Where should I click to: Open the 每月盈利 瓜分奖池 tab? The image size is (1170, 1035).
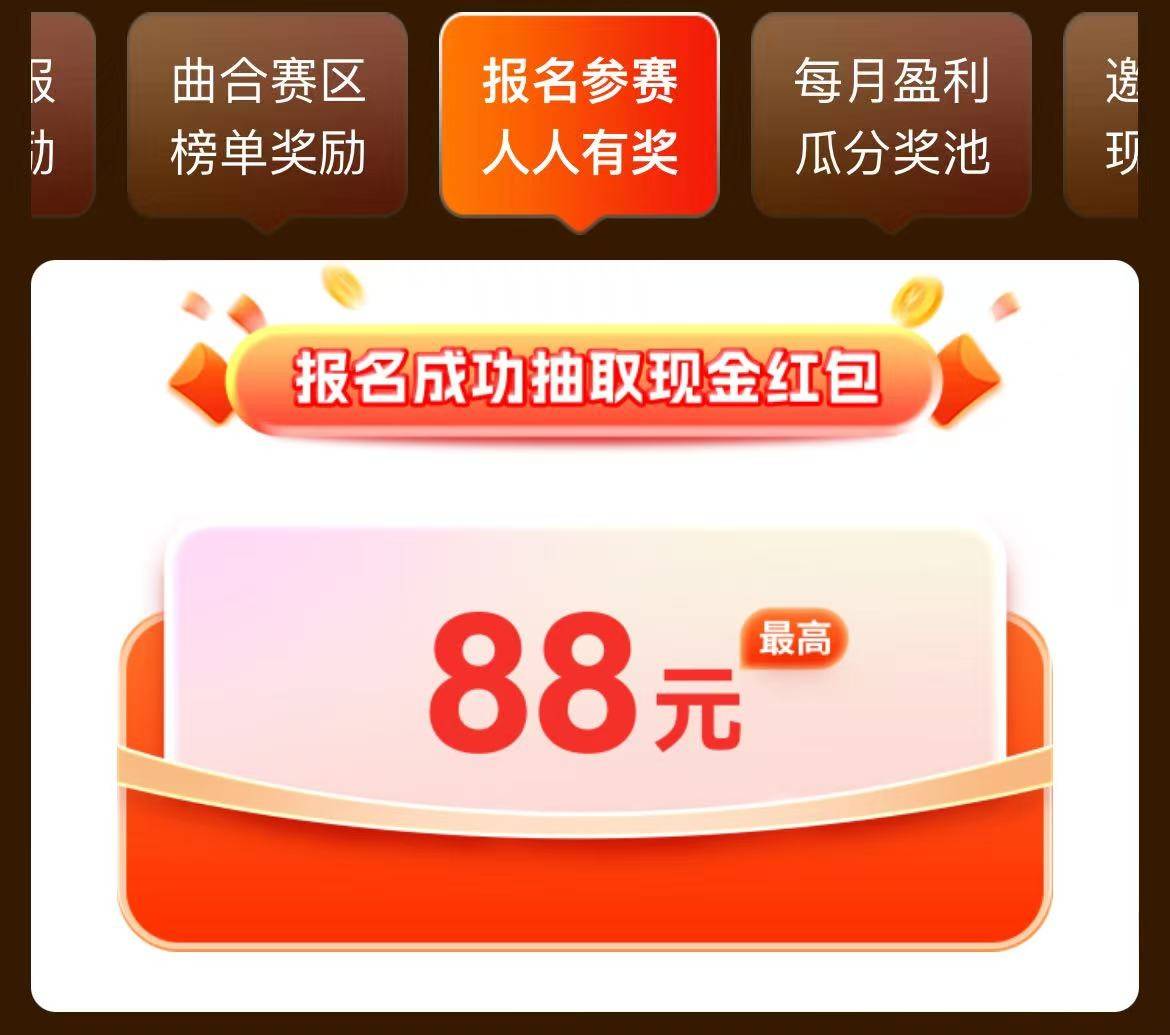click(891, 116)
